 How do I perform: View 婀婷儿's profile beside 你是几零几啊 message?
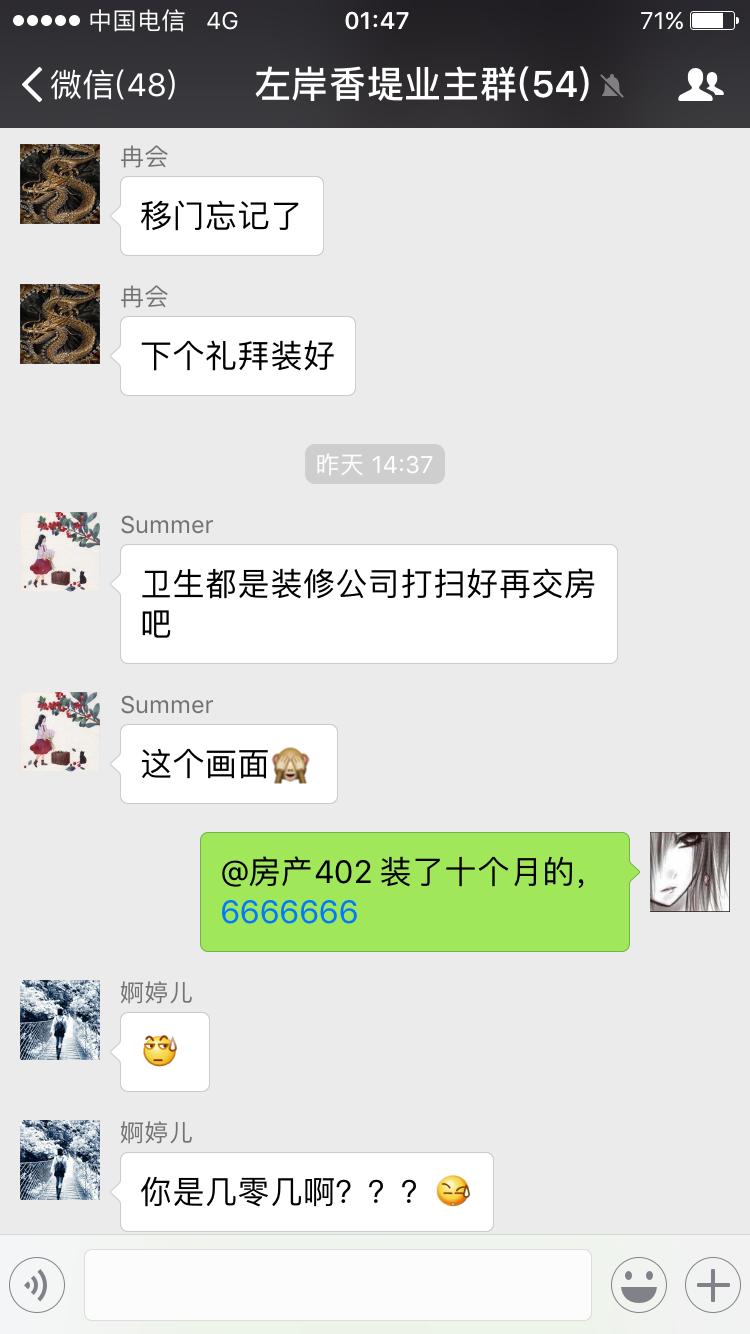coord(60,1160)
